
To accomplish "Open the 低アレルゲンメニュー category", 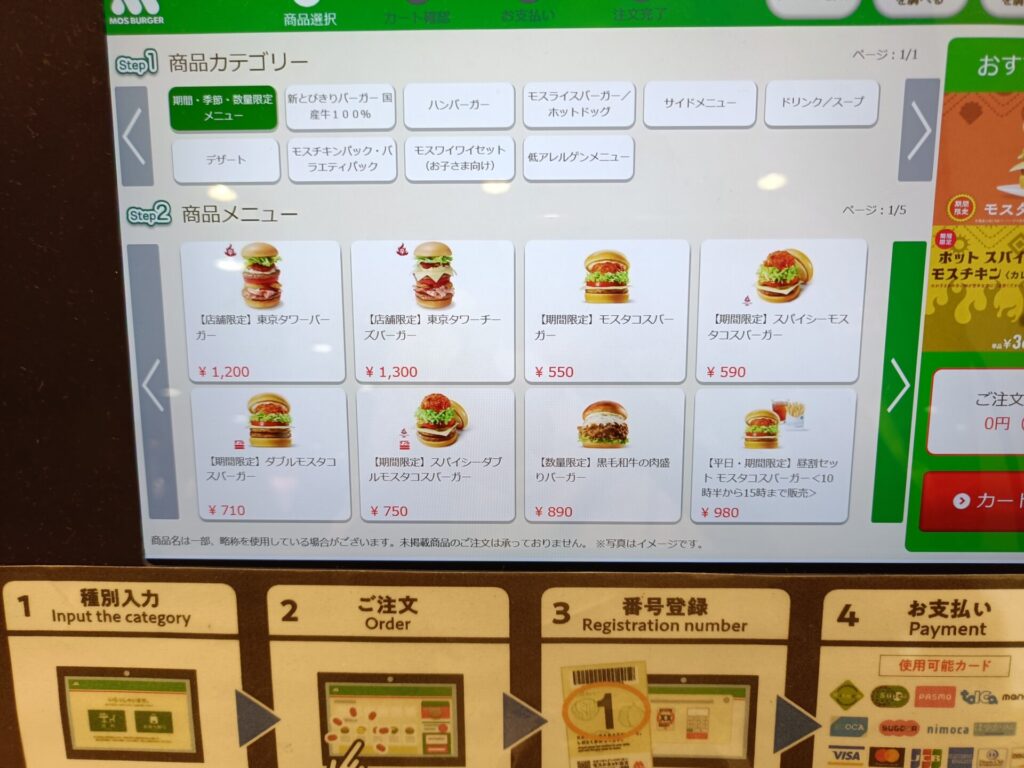I will (x=578, y=157).
